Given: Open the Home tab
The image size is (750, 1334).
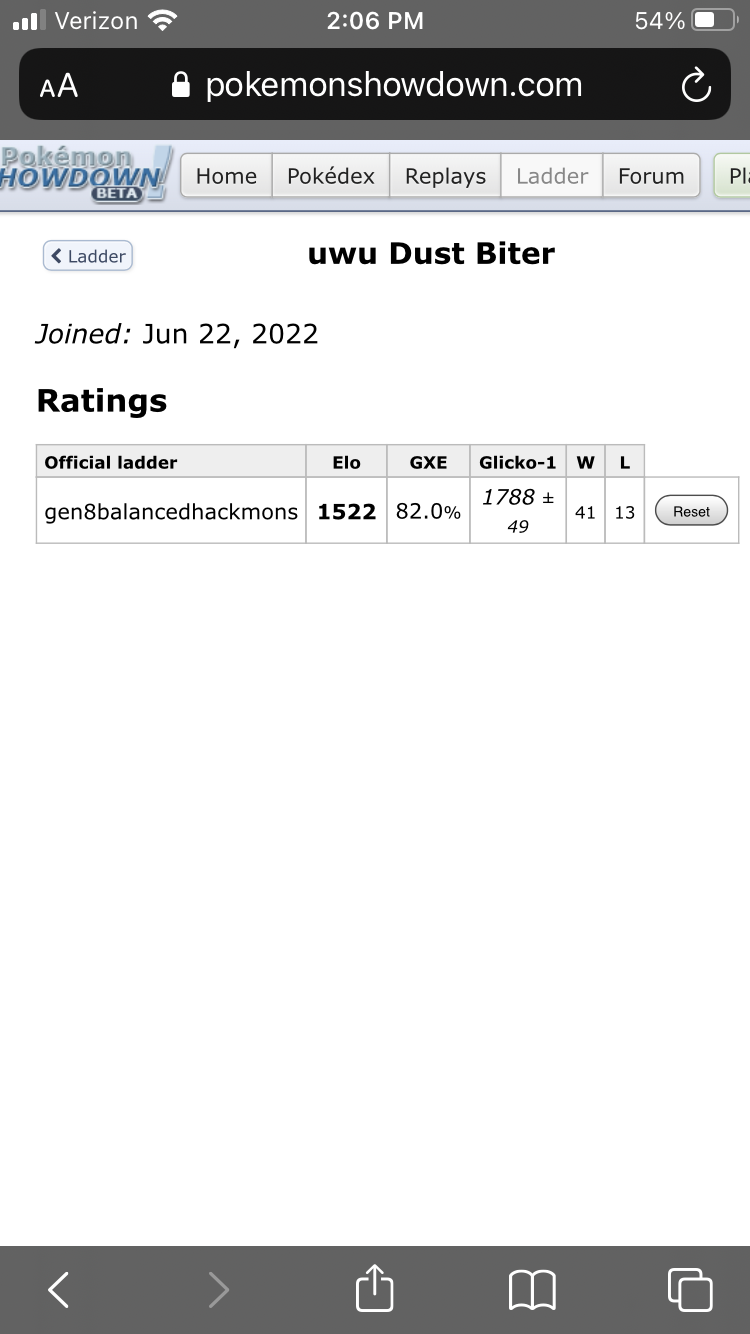Looking at the screenshot, I should (226, 176).
